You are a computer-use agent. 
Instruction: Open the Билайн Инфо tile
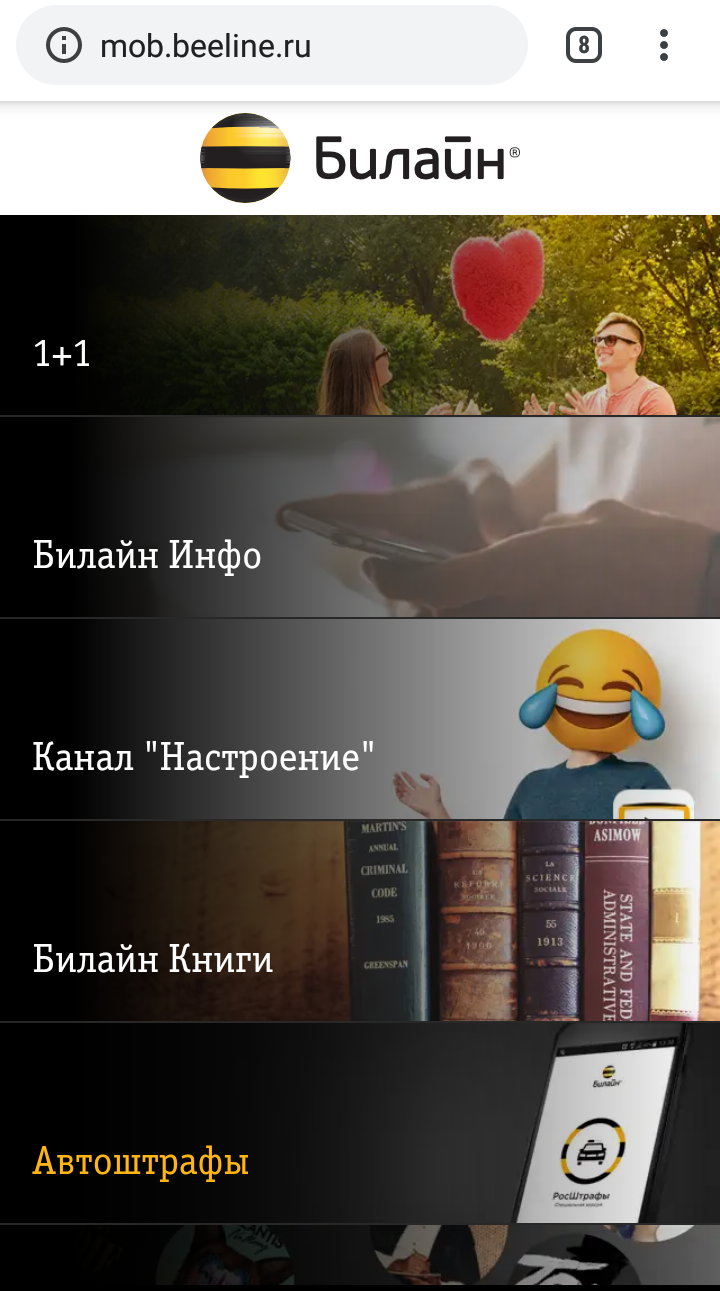click(x=360, y=518)
